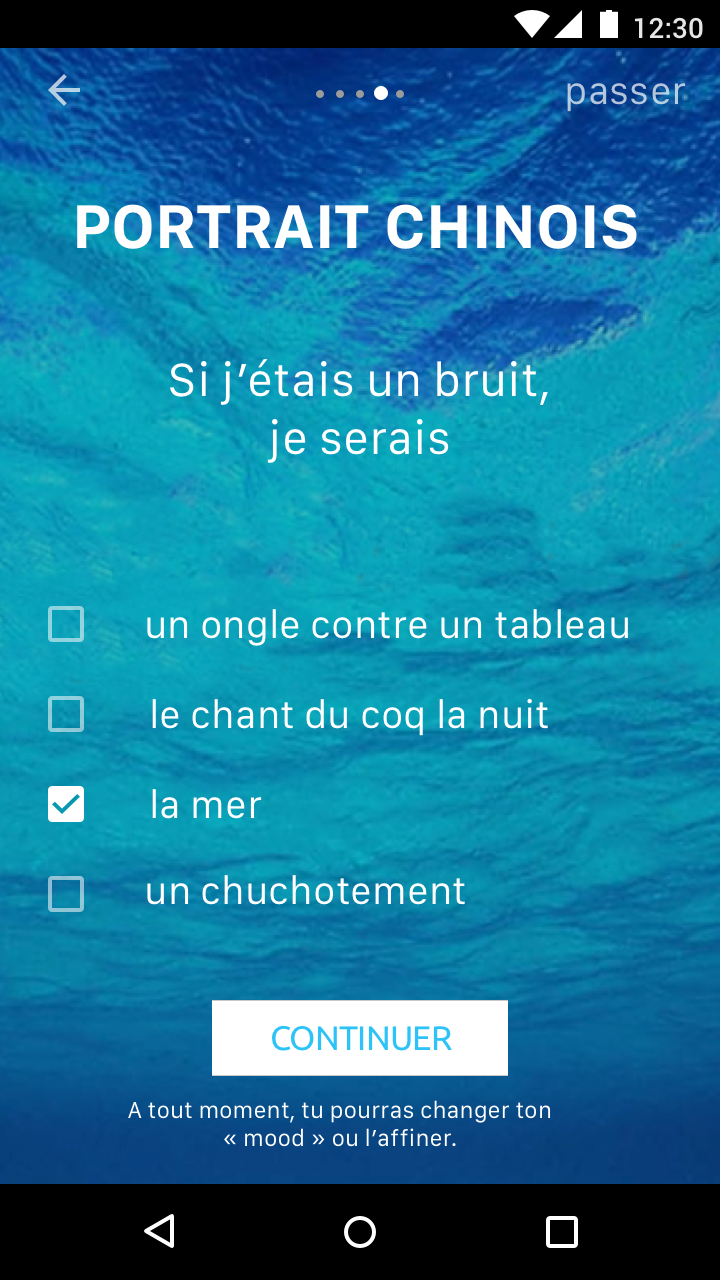Tick the 'un chuchotement' option
This screenshot has width=720, height=1280.
(x=66, y=894)
